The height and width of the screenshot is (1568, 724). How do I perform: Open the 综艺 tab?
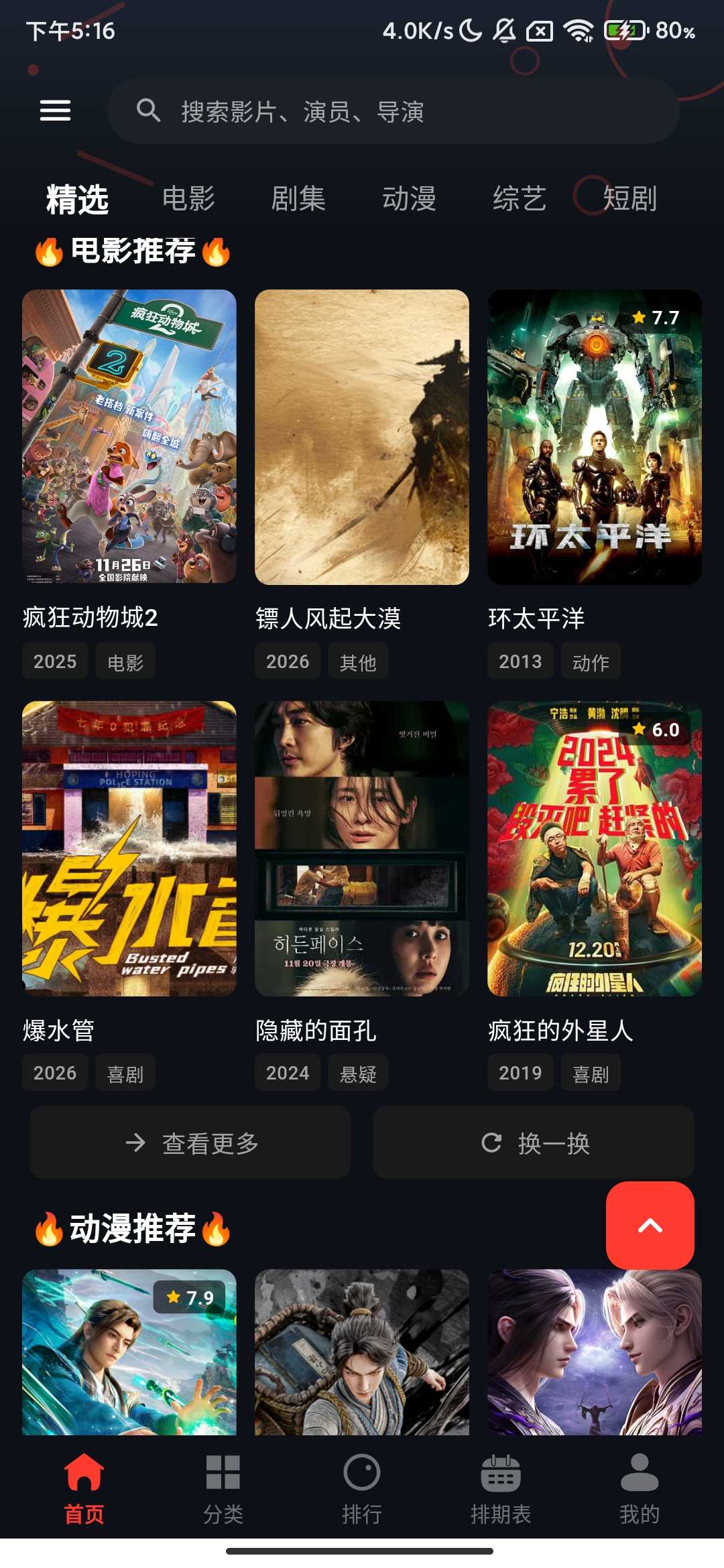(x=520, y=199)
